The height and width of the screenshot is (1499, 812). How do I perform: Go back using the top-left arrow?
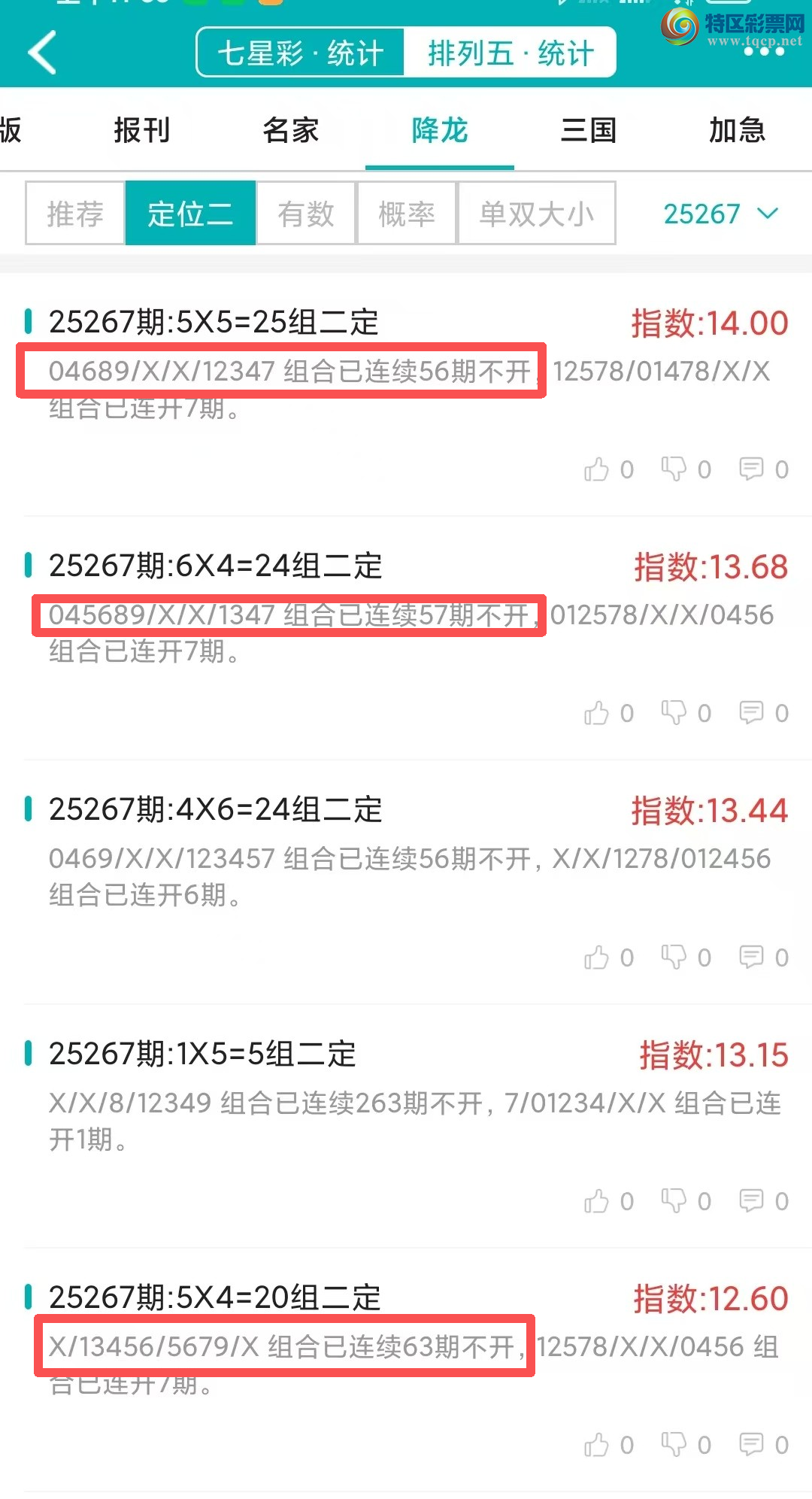point(43,53)
